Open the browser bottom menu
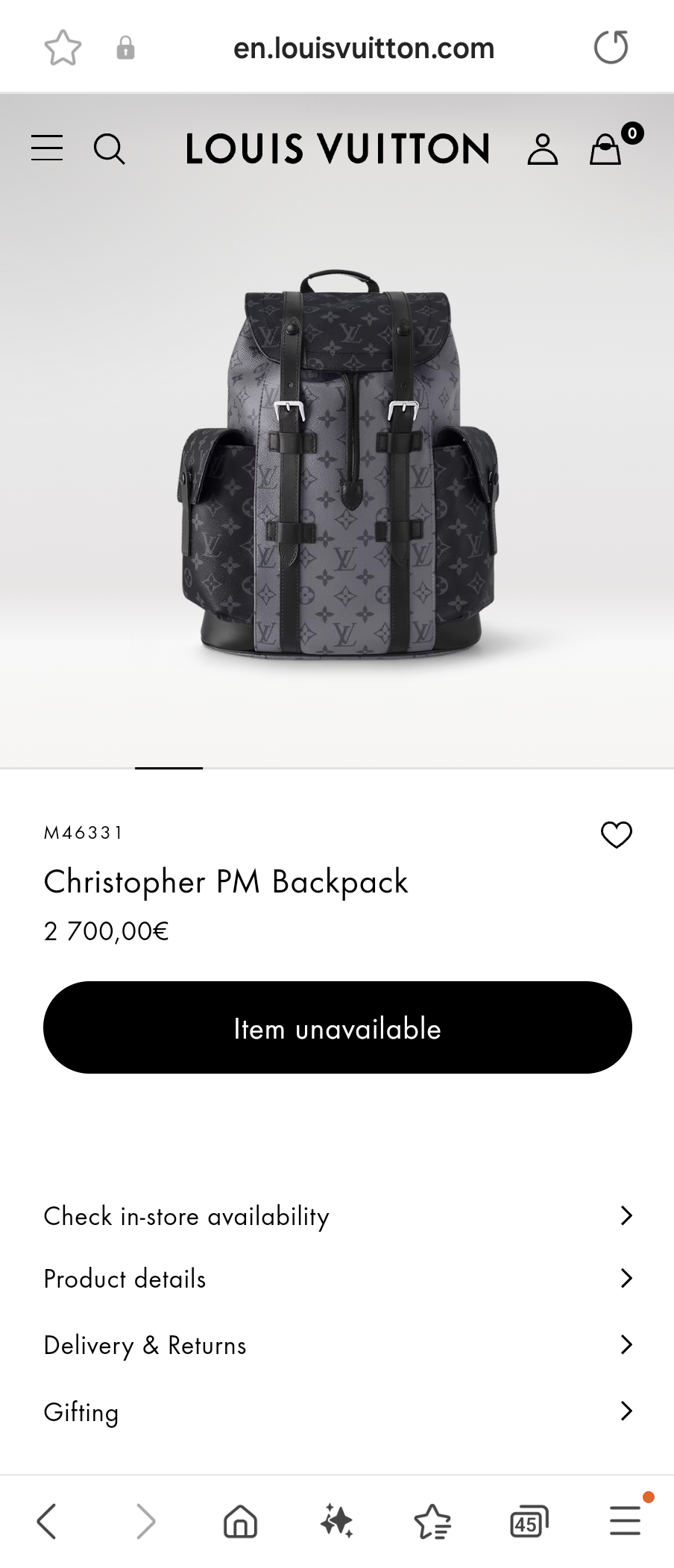The width and height of the screenshot is (674, 1568). pos(625,1522)
